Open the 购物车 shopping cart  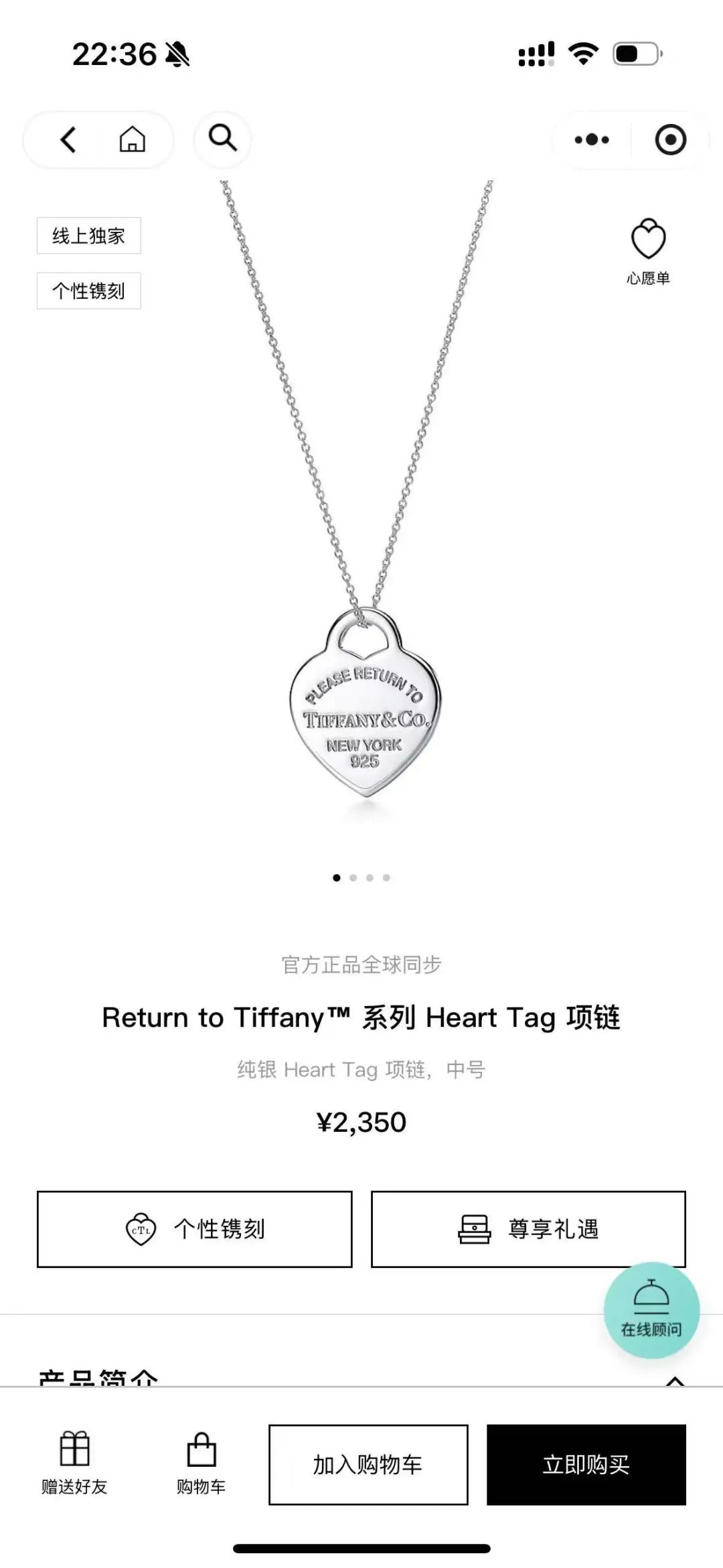(201, 1464)
